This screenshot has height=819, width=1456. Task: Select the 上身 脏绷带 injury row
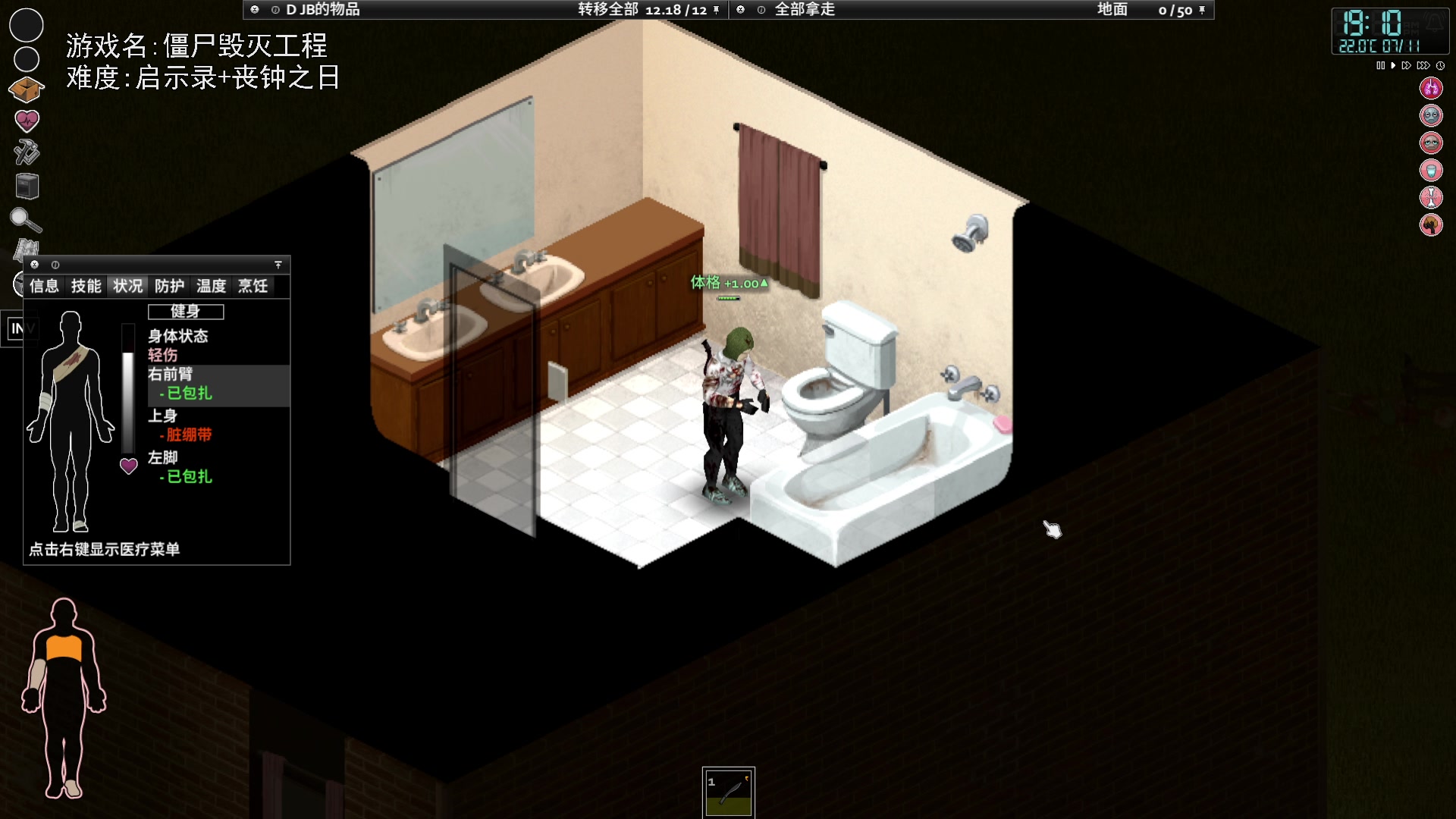point(218,426)
